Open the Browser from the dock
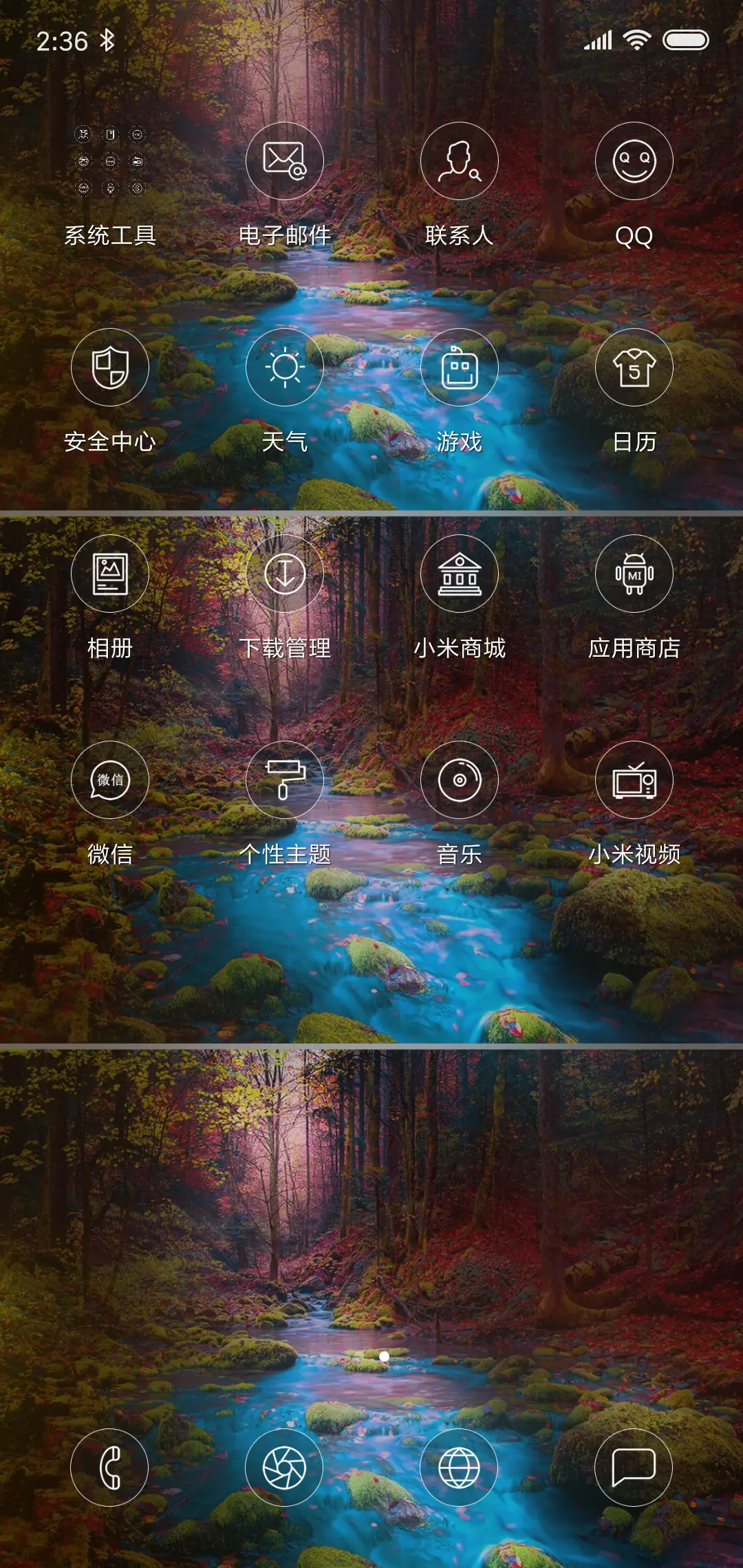This screenshot has height=1568, width=743. pos(458,1466)
